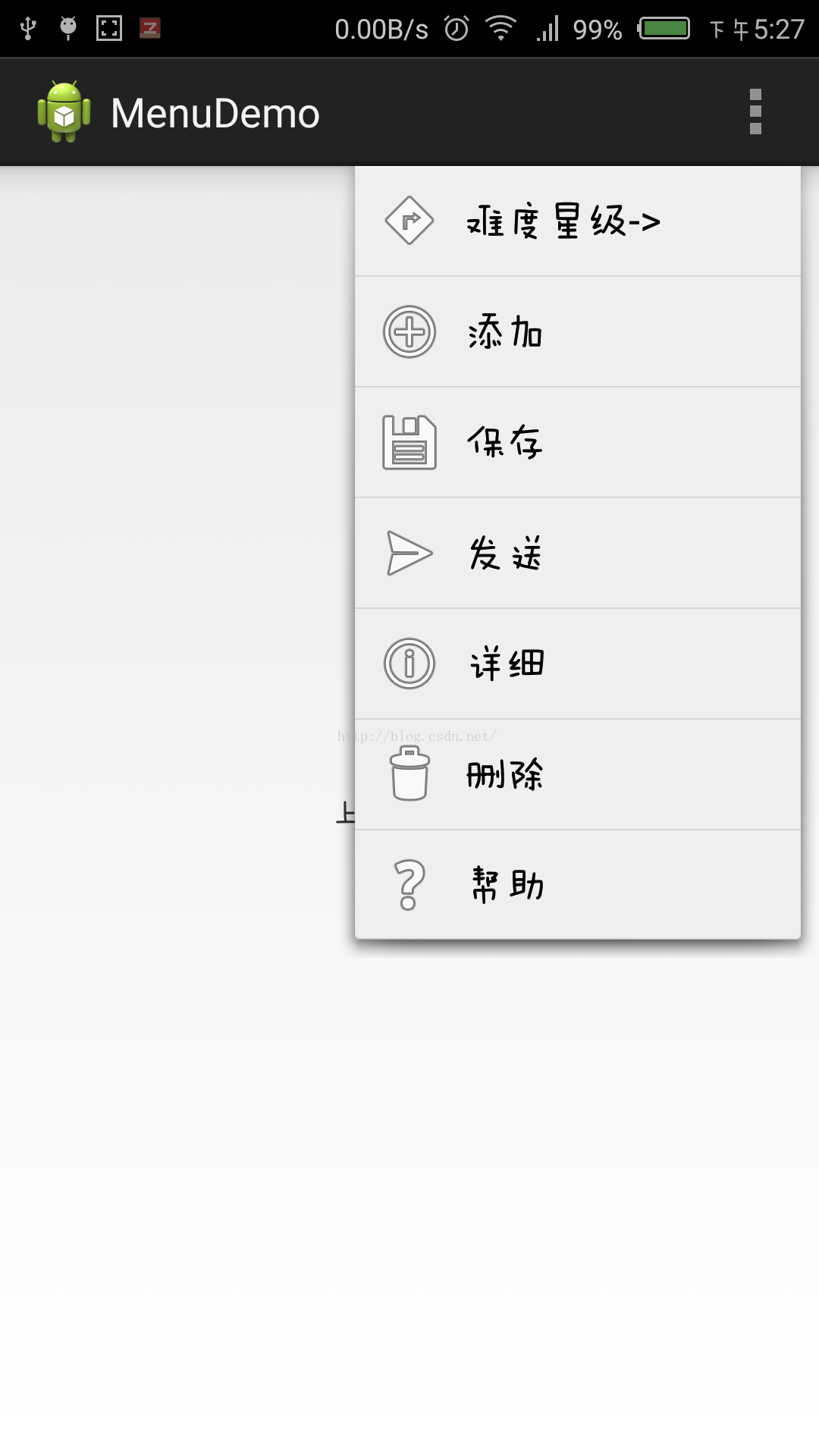
Task: Open the 难度星级 submenu
Action: tap(578, 221)
